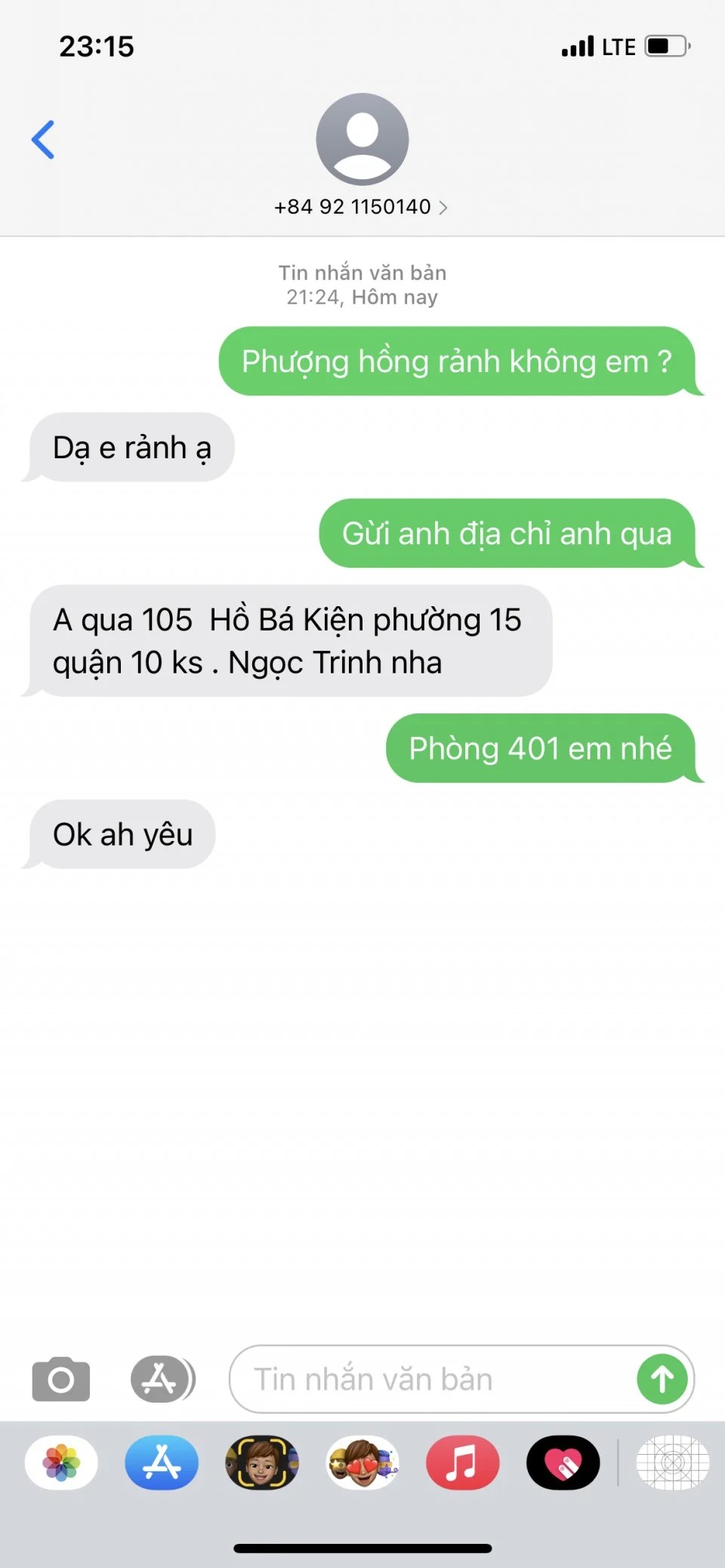Open the Memoji camera app
The height and width of the screenshot is (1568, 725).
click(x=262, y=1462)
